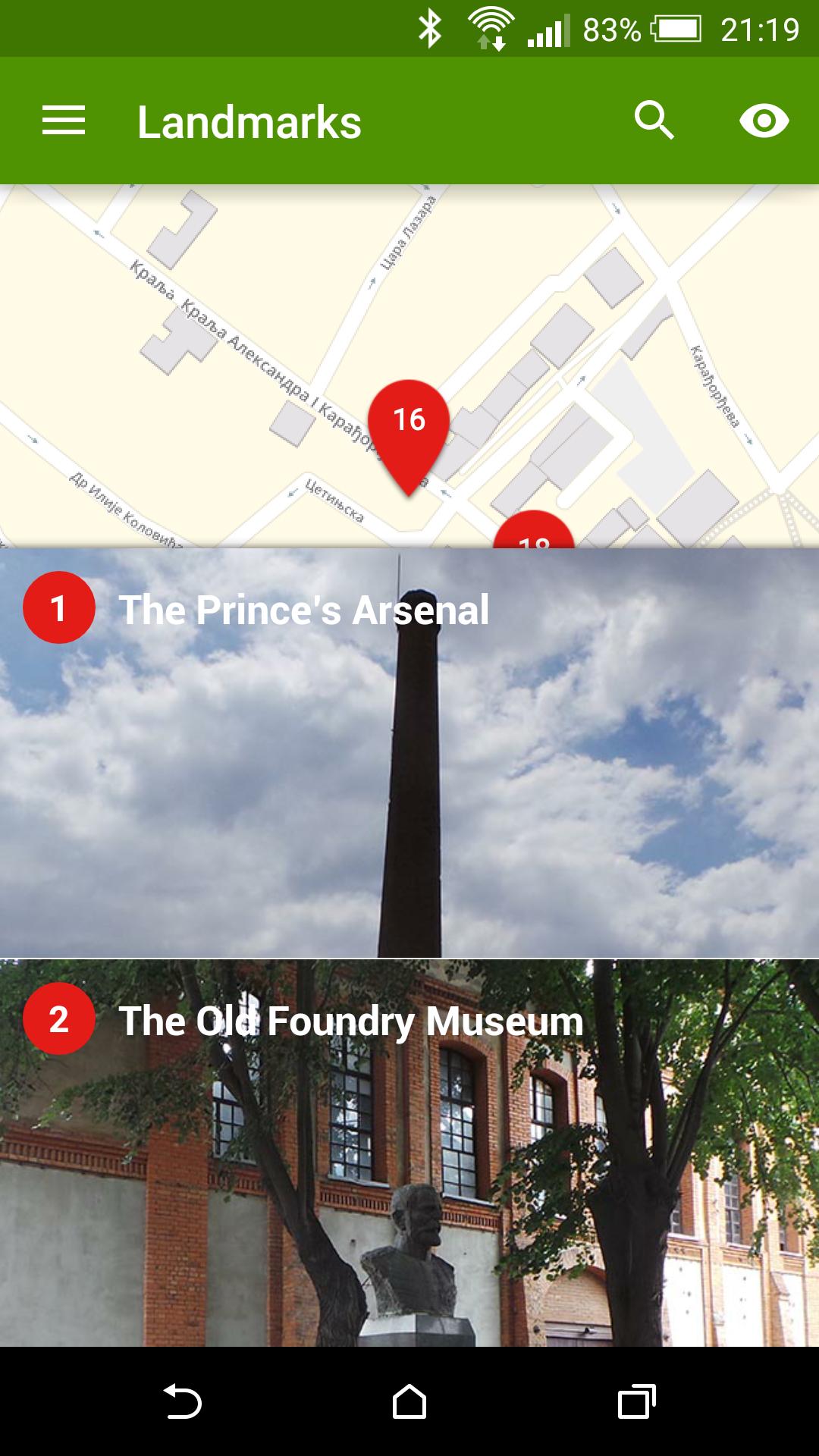Go back using the system back button

183,1401
